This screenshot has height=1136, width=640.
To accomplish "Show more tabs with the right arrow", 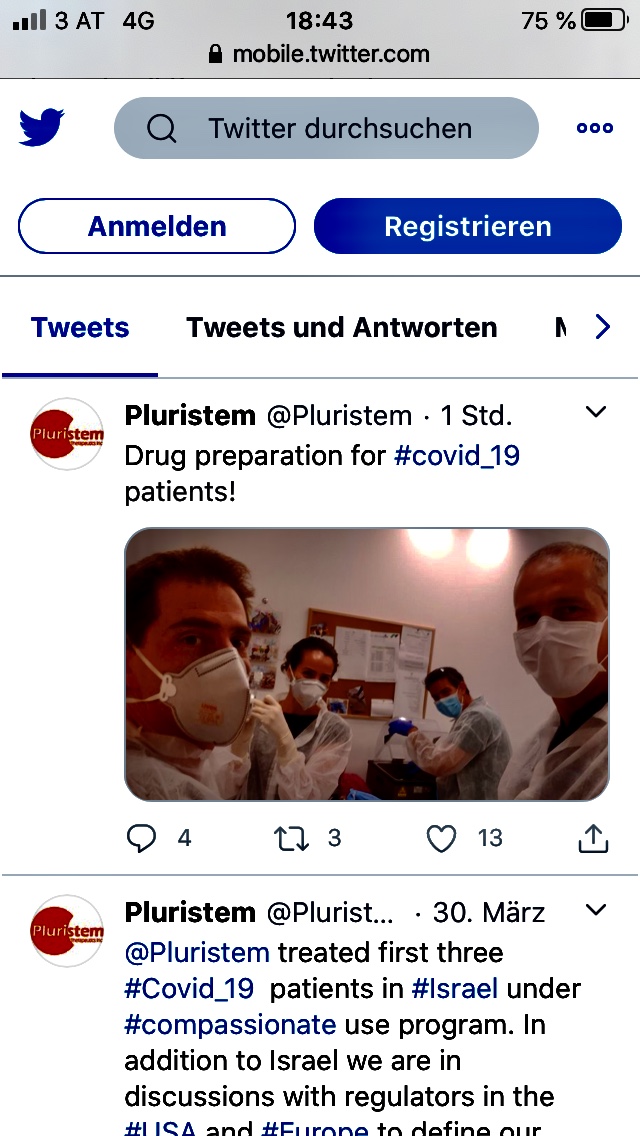I will coord(602,327).
